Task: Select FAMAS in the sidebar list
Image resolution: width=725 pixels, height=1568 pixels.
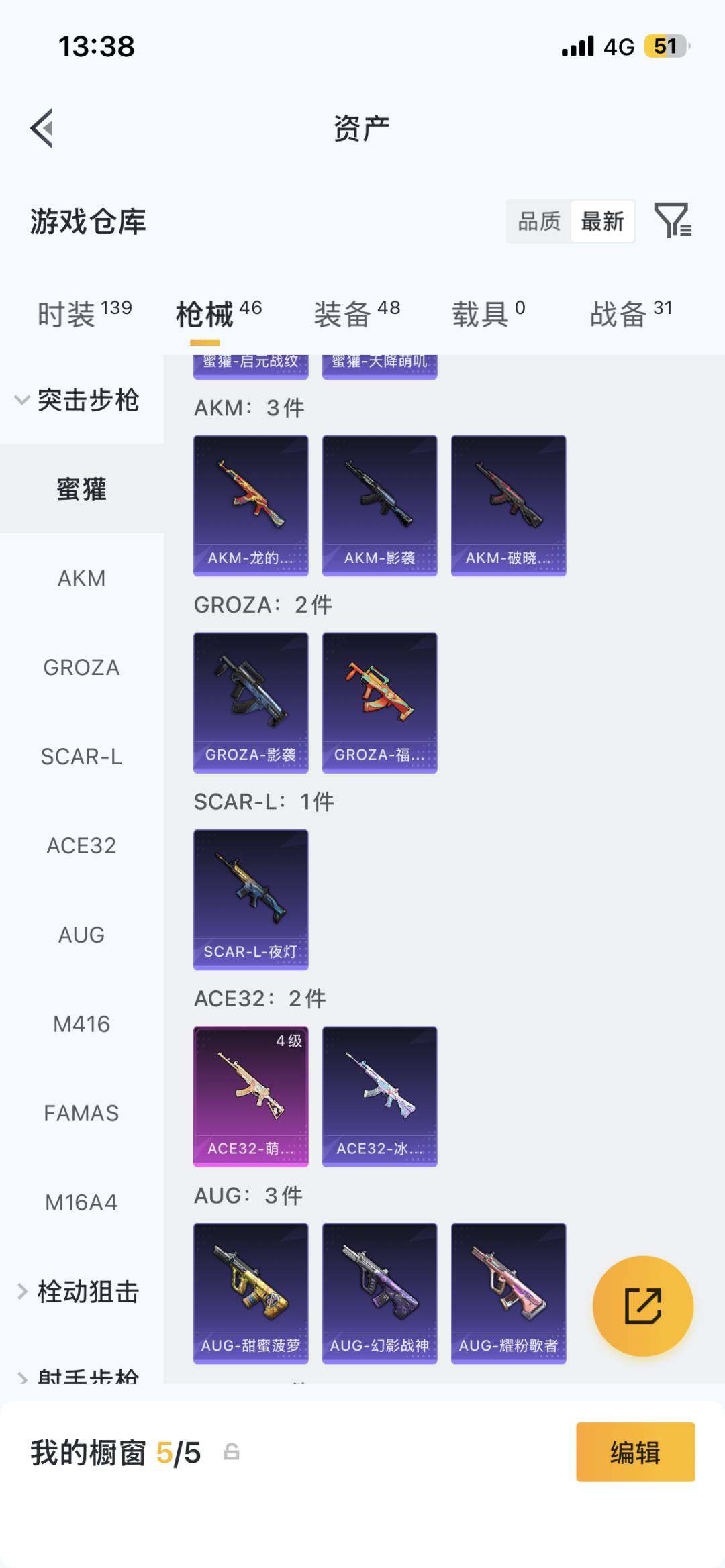Action: point(81,1113)
